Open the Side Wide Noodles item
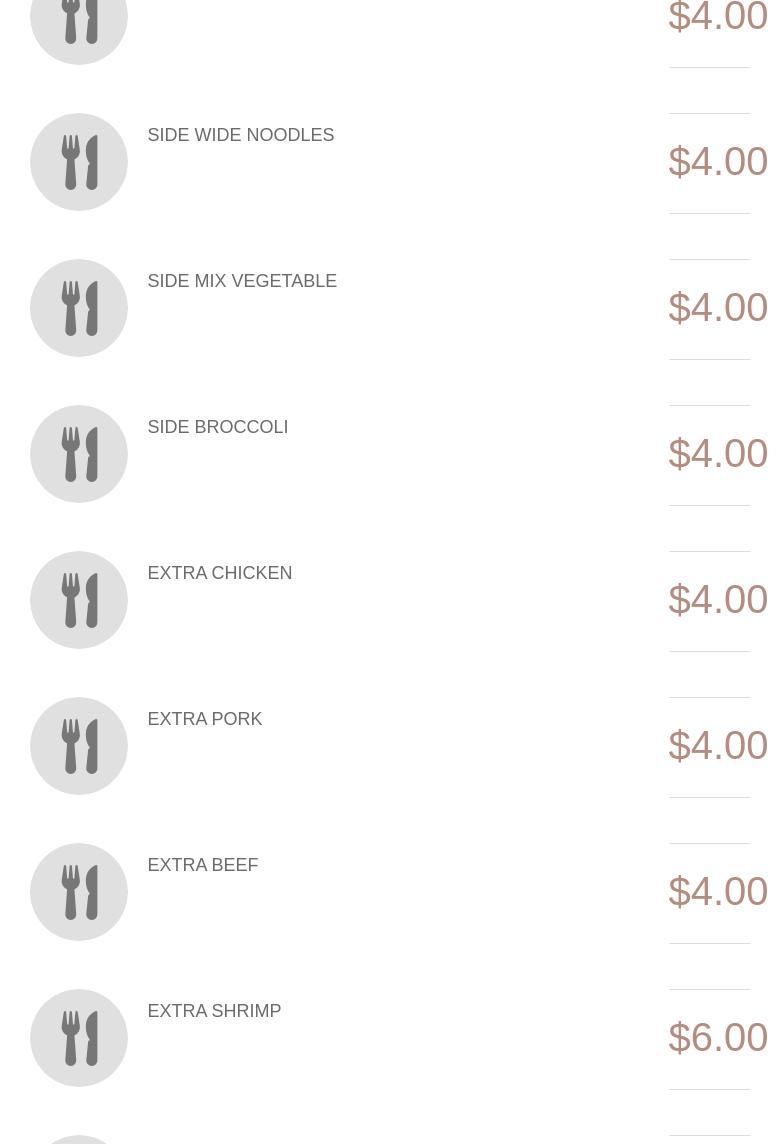This screenshot has width=779, height=1144. (x=241, y=135)
